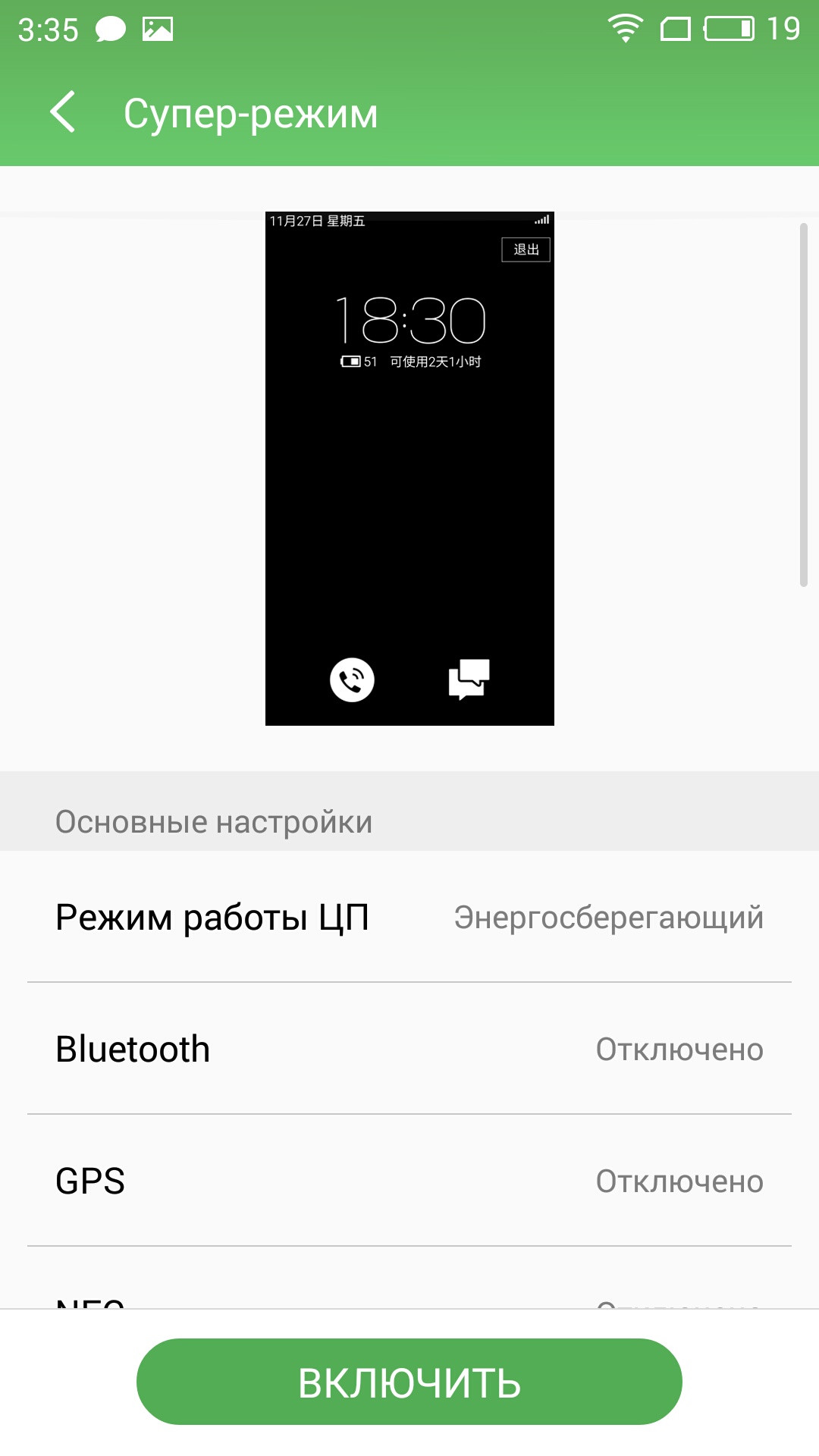Open Режим работы ЦП setting
The width and height of the screenshot is (819, 1456).
(x=409, y=918)
